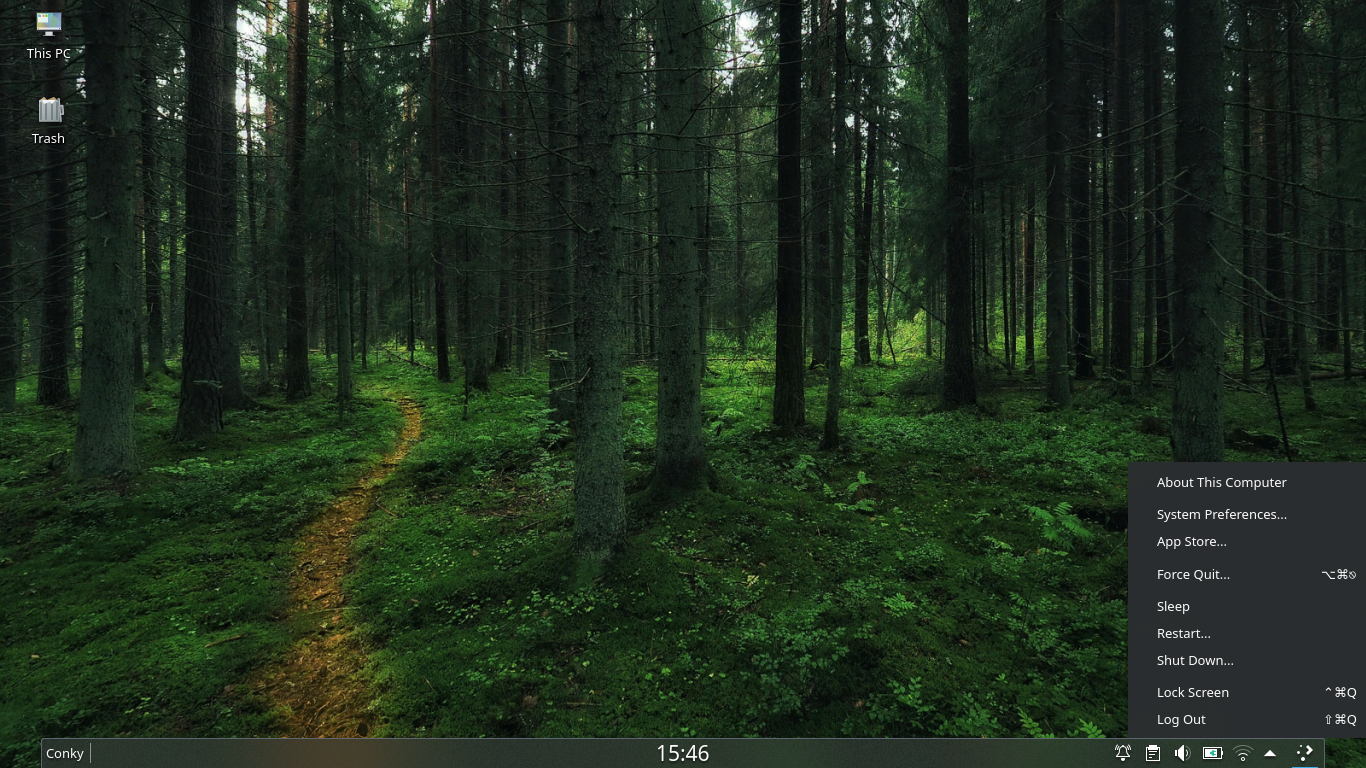Open the Wi-Fi network tray icon
This screenshot has height=768, width=1366.
coord(1242,753)
